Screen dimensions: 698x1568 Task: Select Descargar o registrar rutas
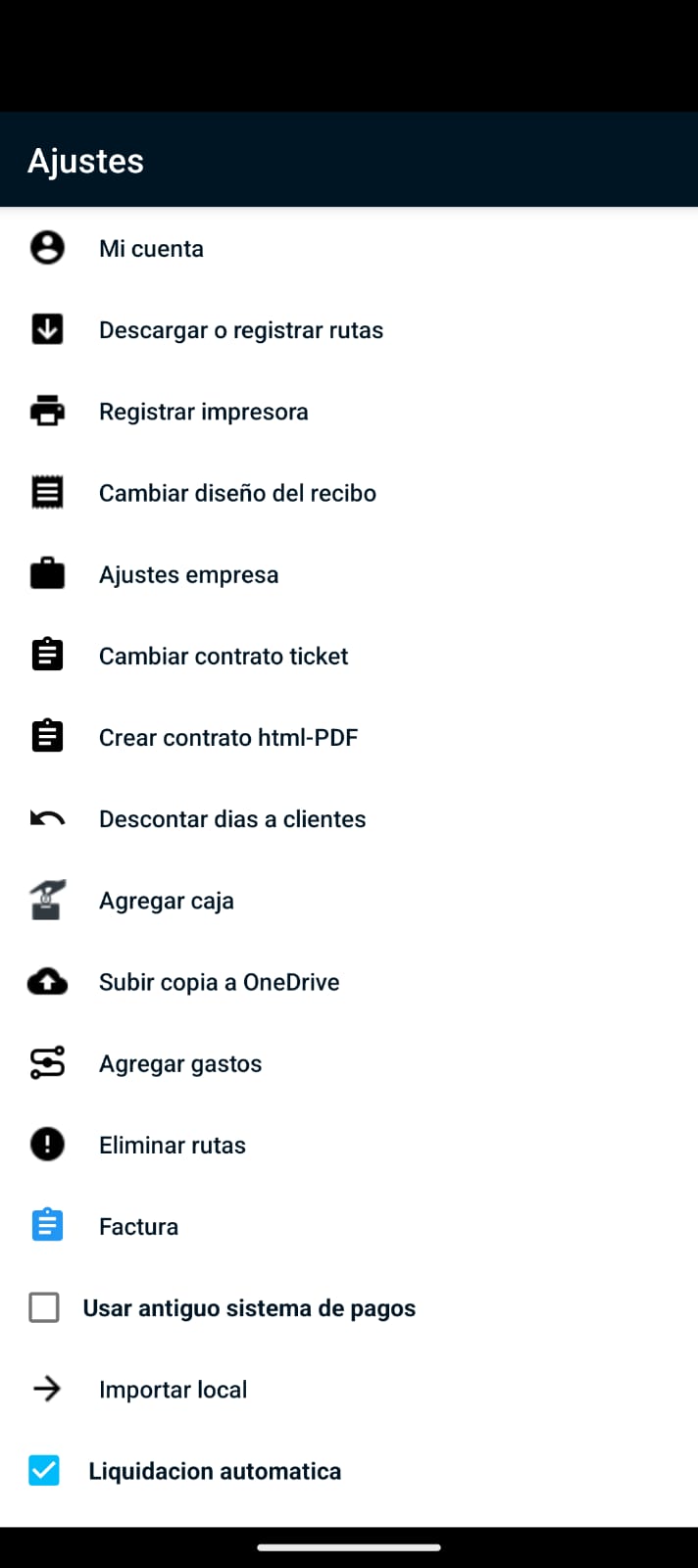240,330
